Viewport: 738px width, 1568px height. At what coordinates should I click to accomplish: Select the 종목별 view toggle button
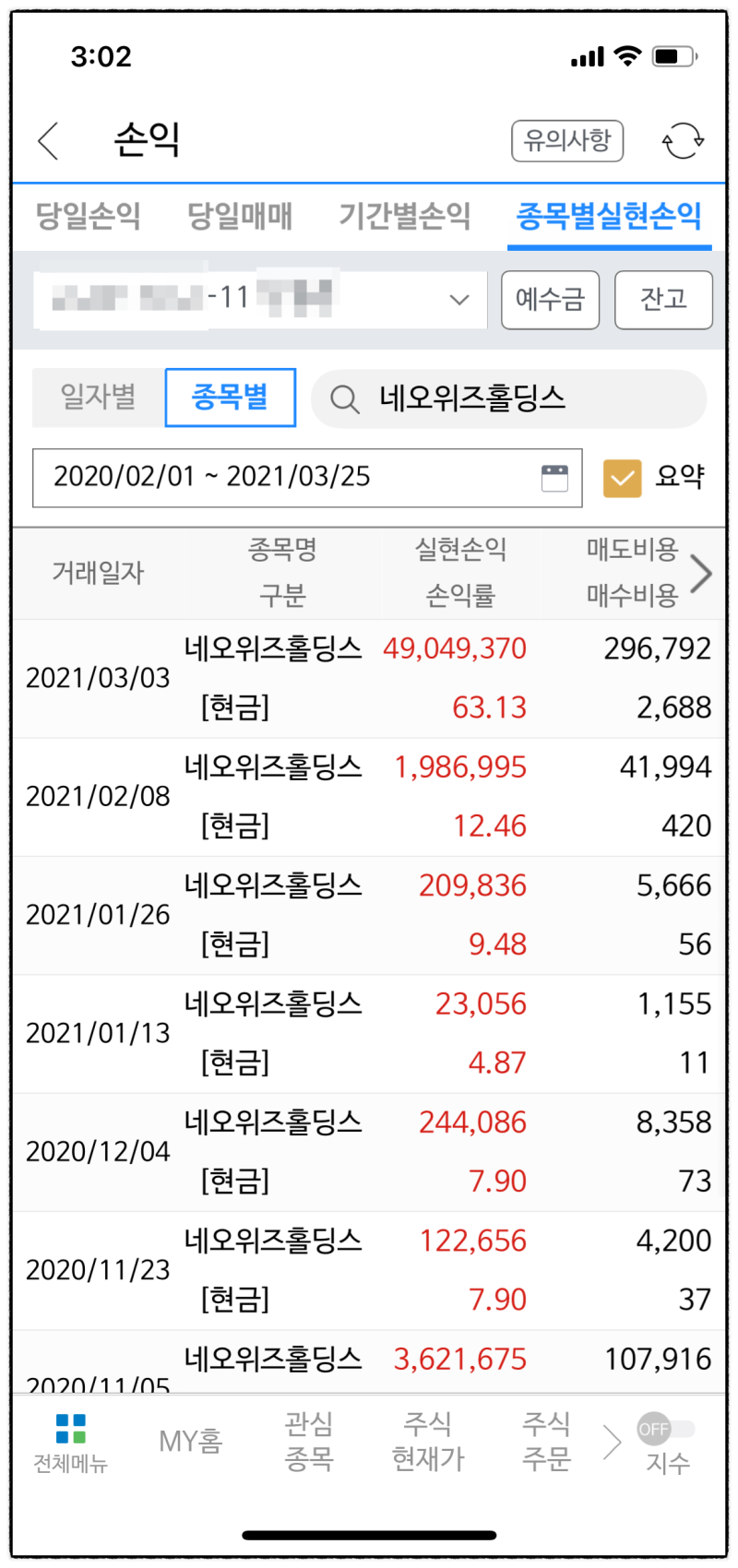click(231, 398)
